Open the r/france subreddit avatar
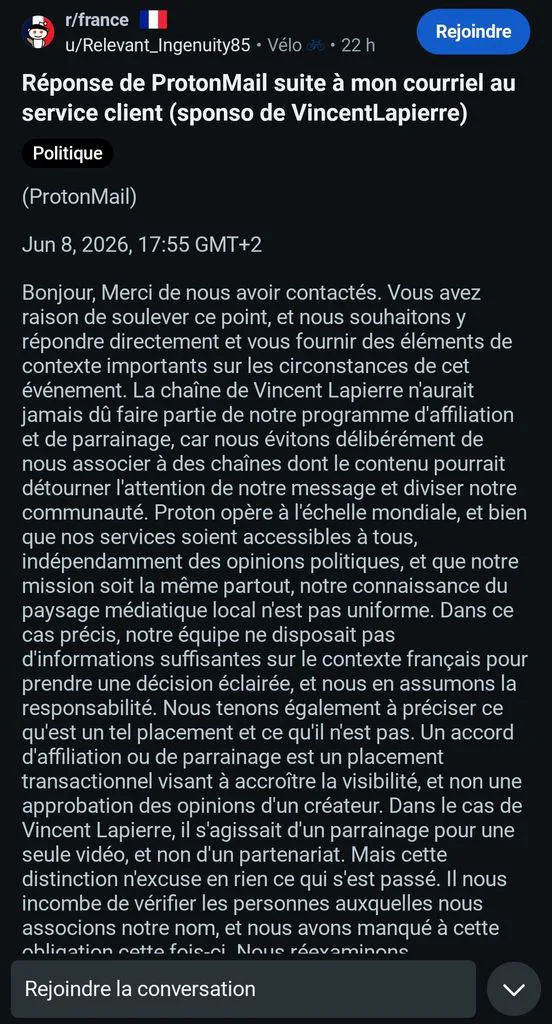This screenshot has height=1024, width=552. [38, 32]
